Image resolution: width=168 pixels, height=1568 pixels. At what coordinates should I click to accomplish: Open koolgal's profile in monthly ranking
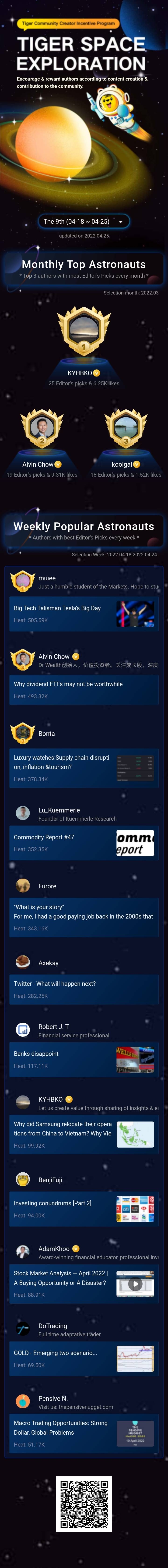(x=125, y=429)
